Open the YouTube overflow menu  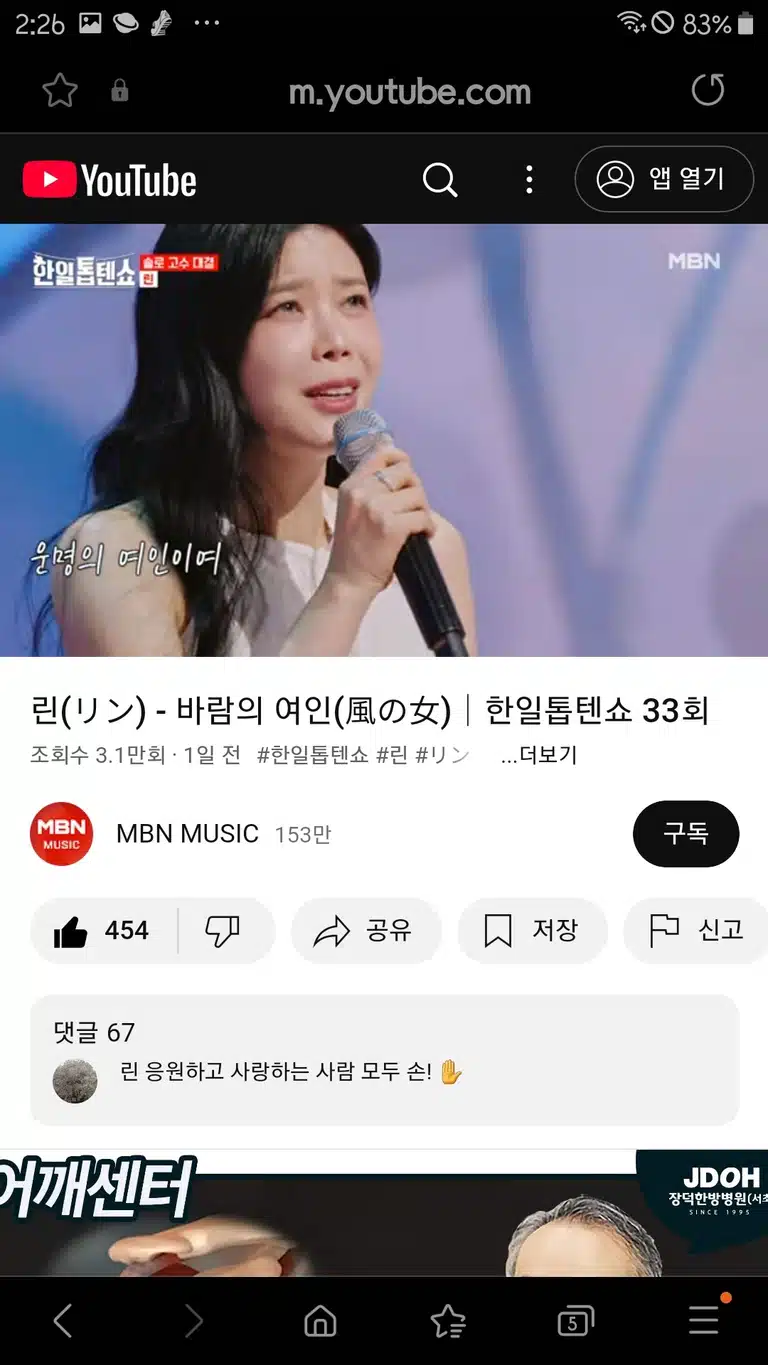[529, 180]
